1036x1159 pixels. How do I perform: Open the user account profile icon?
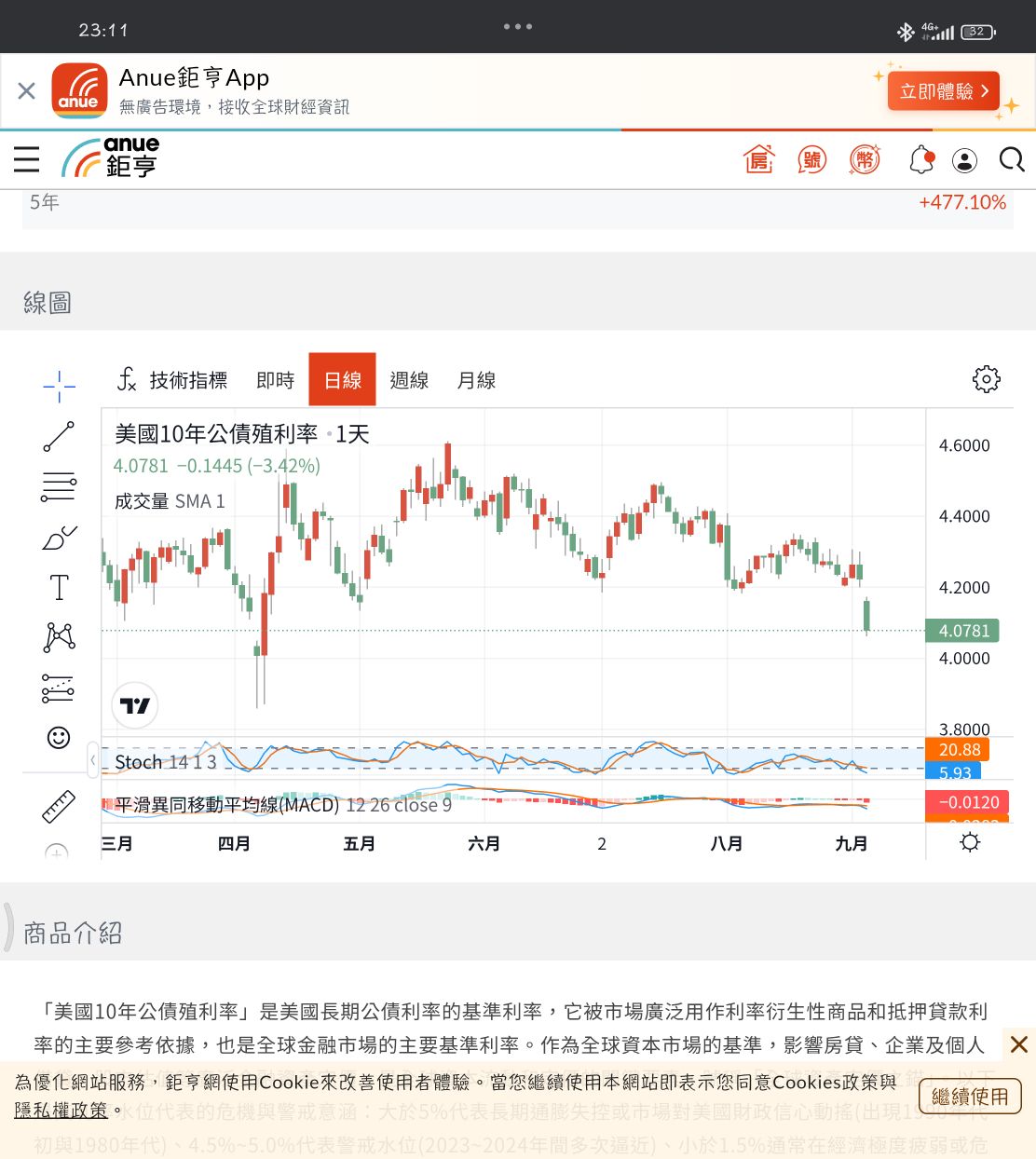[x=964, y=160]
